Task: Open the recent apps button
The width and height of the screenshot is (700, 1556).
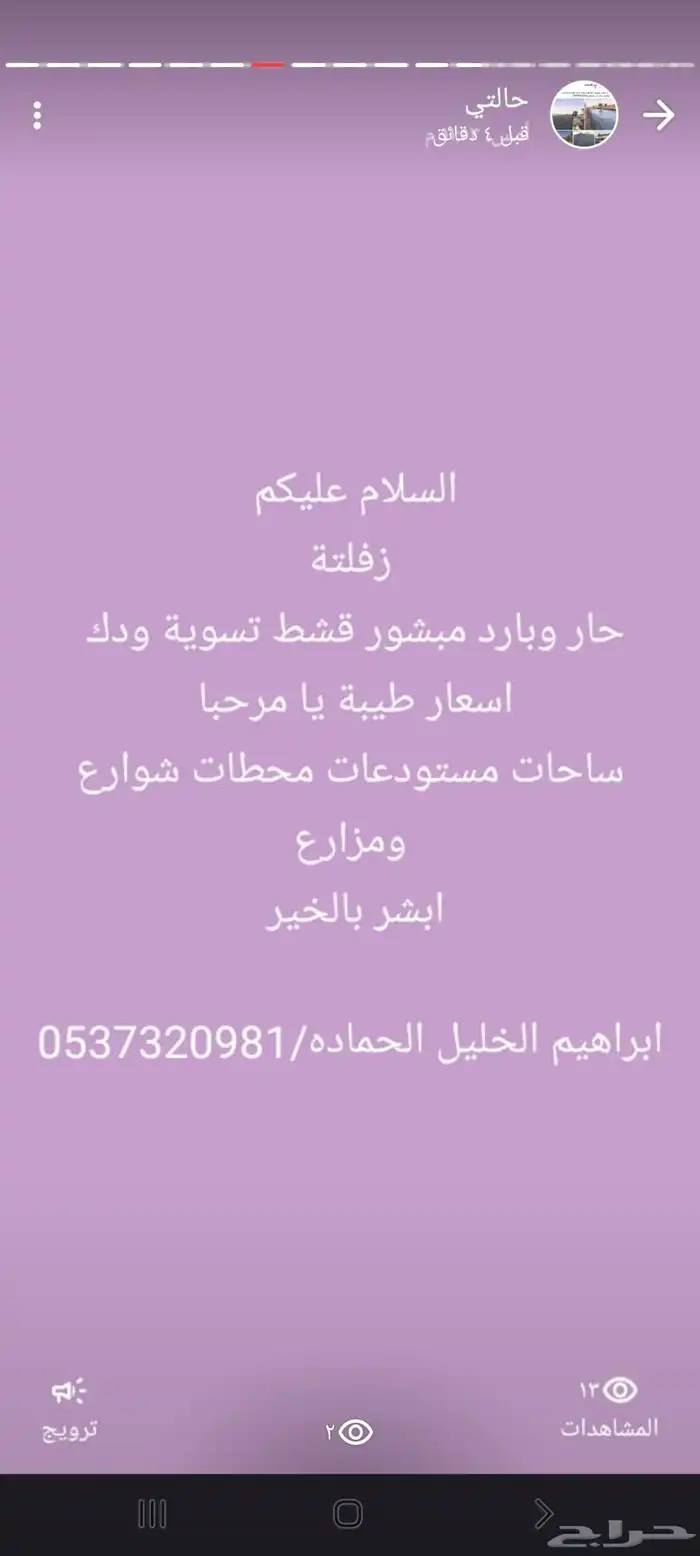Action: point(152,1514)
